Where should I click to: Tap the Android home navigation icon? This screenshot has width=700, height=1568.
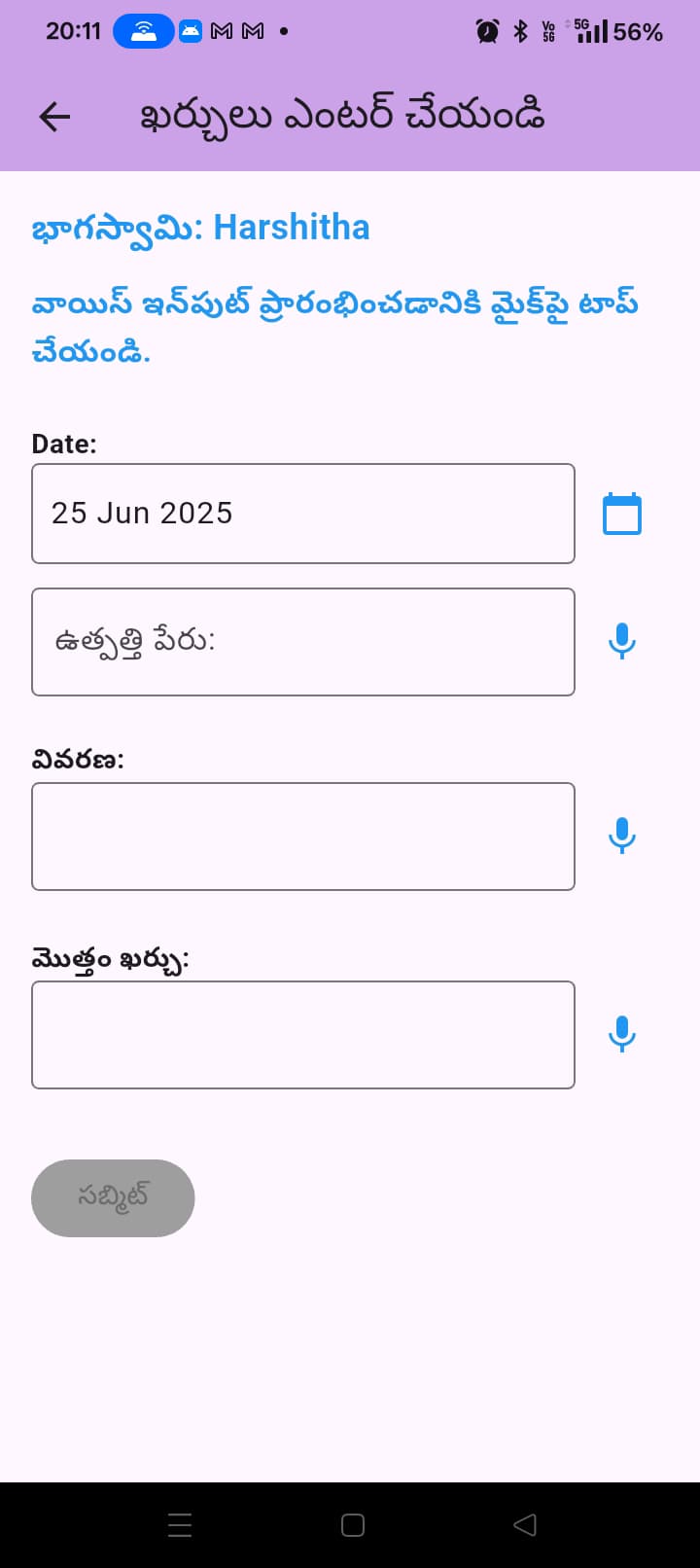point(353,1524)
